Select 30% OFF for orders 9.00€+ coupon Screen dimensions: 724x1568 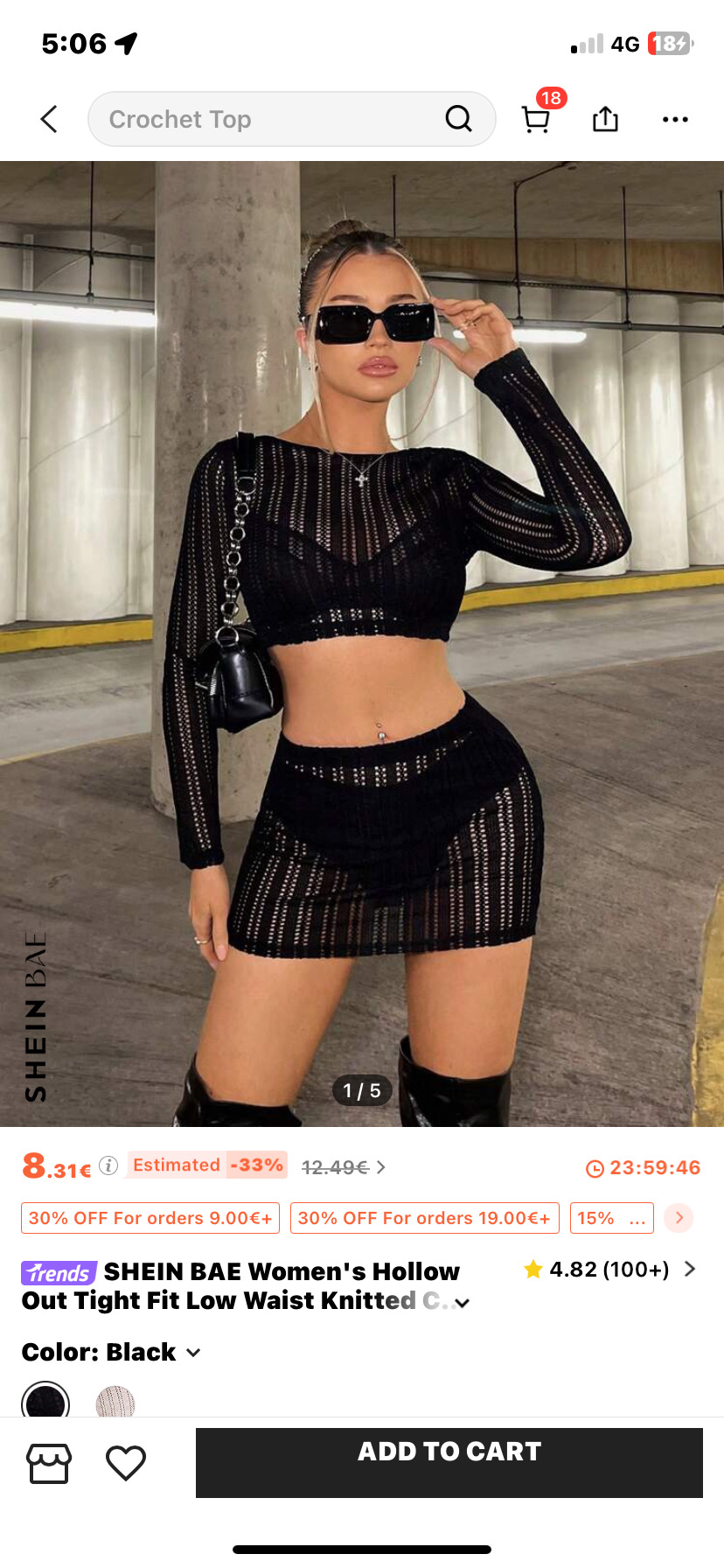pyautogui.click(x=150, y=1218)
